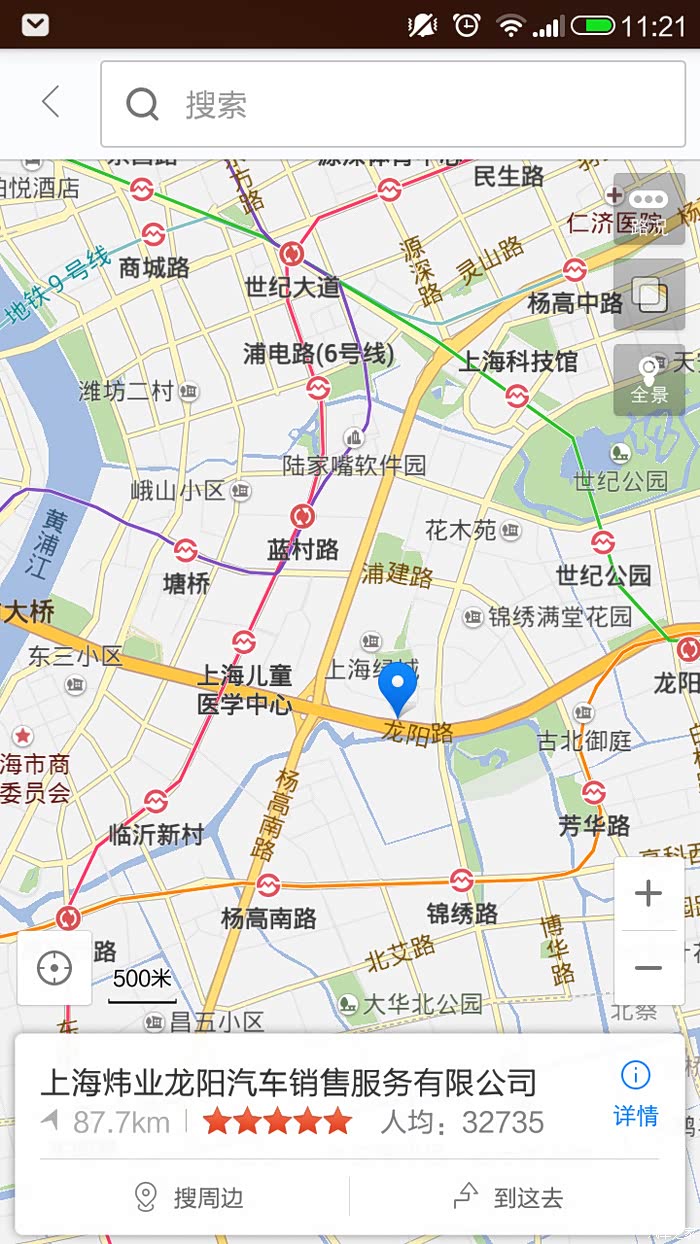Tap 搜周边 to search nearby

(x=190, y=1198)
